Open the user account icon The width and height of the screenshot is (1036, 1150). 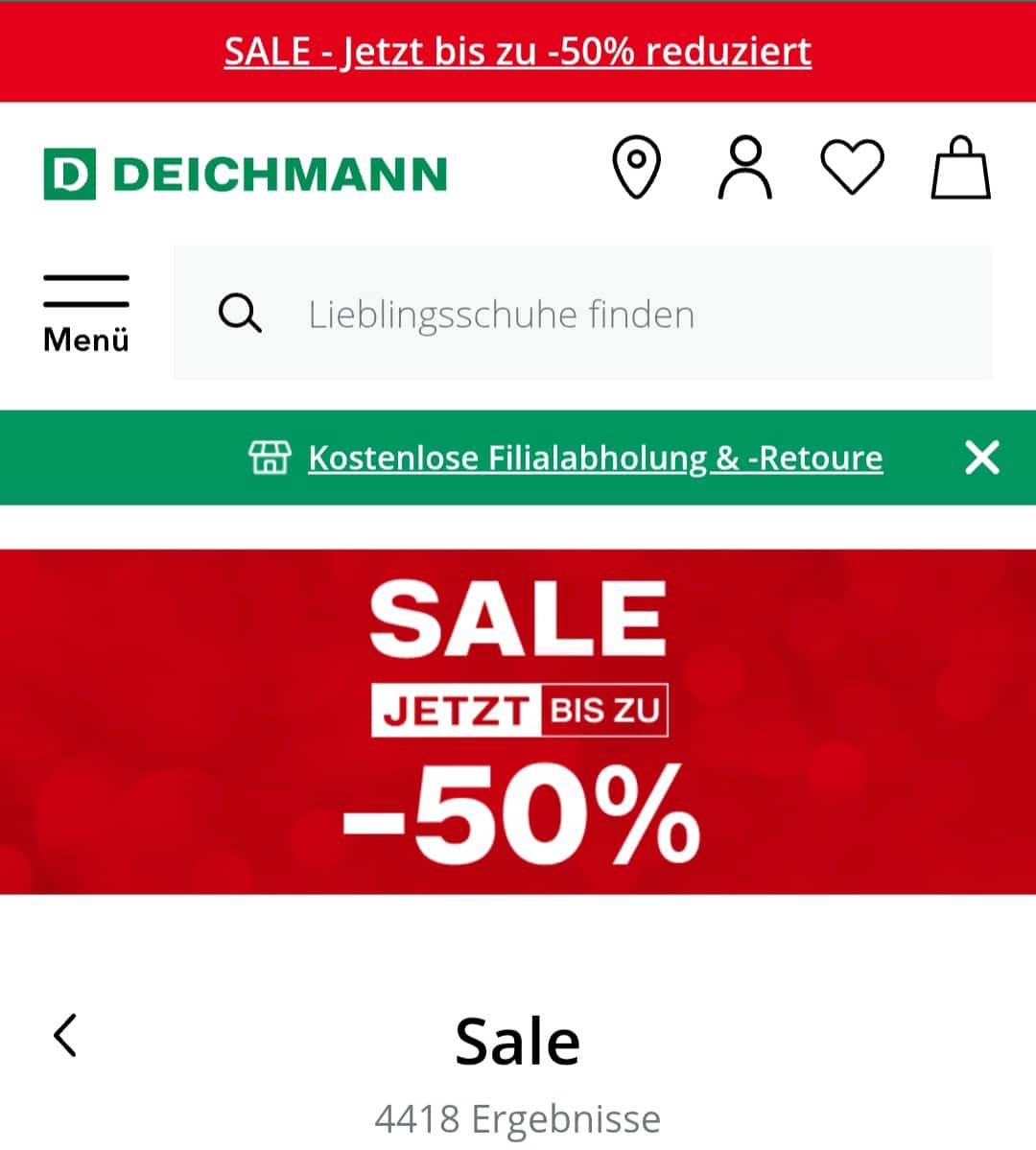click(744, 169)
